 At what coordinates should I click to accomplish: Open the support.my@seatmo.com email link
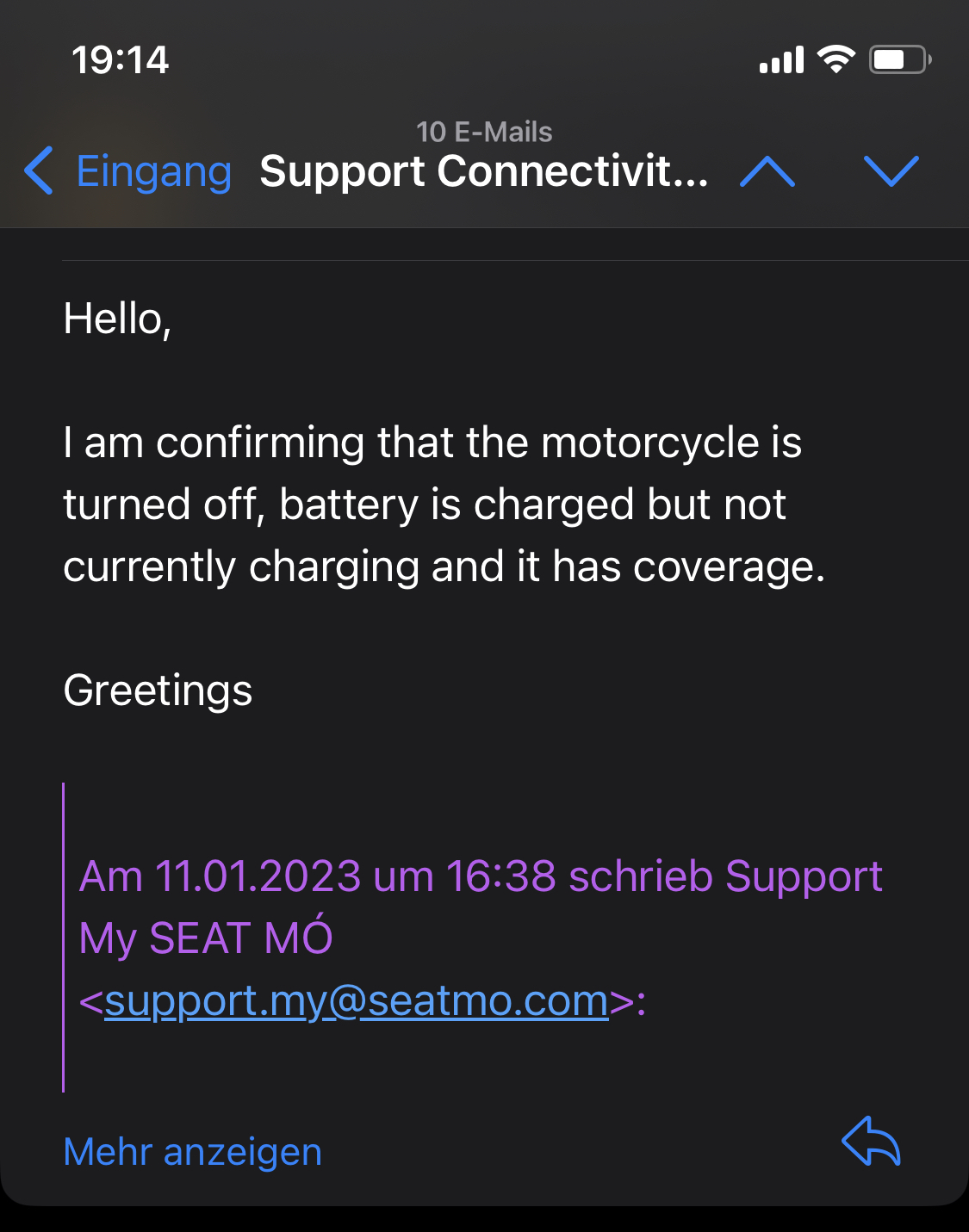click(357, 1000)
